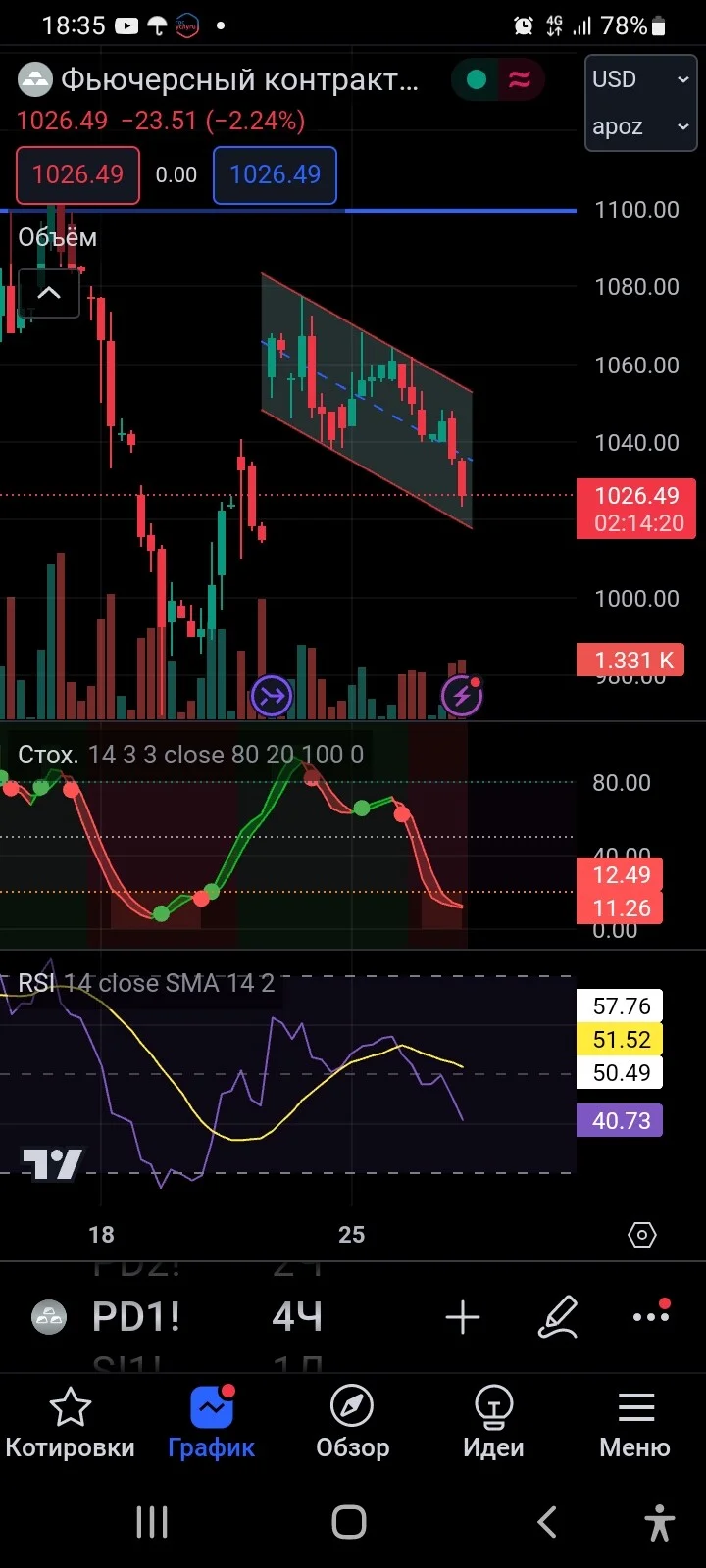The width and height of the screenshot is (706, 1568).
Task: Go back using system navigation arrow
Action: (x=547, y=1522)
